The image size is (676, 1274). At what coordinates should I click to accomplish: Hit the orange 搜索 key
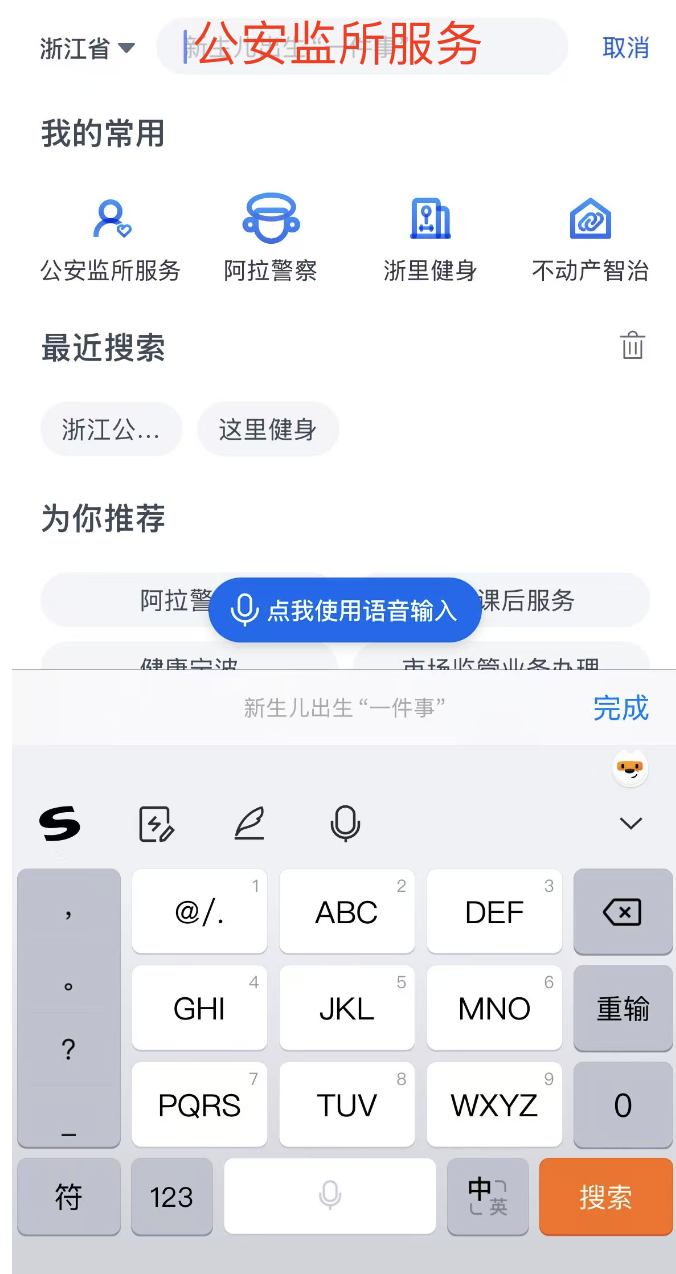click(605, 1197)
